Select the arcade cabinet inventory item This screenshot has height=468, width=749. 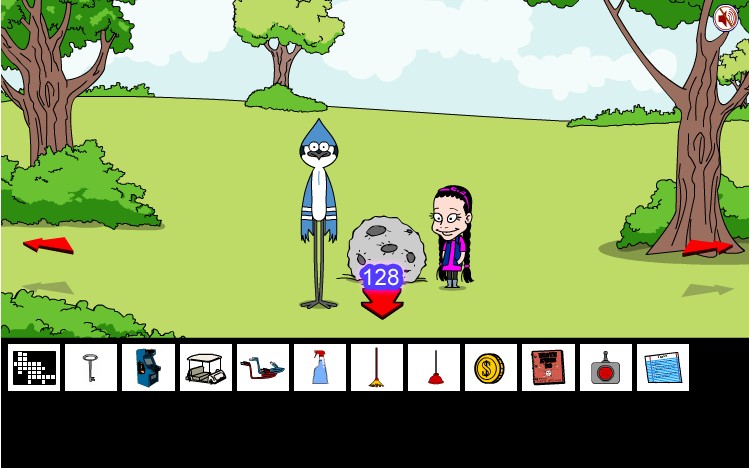(148, 367)
